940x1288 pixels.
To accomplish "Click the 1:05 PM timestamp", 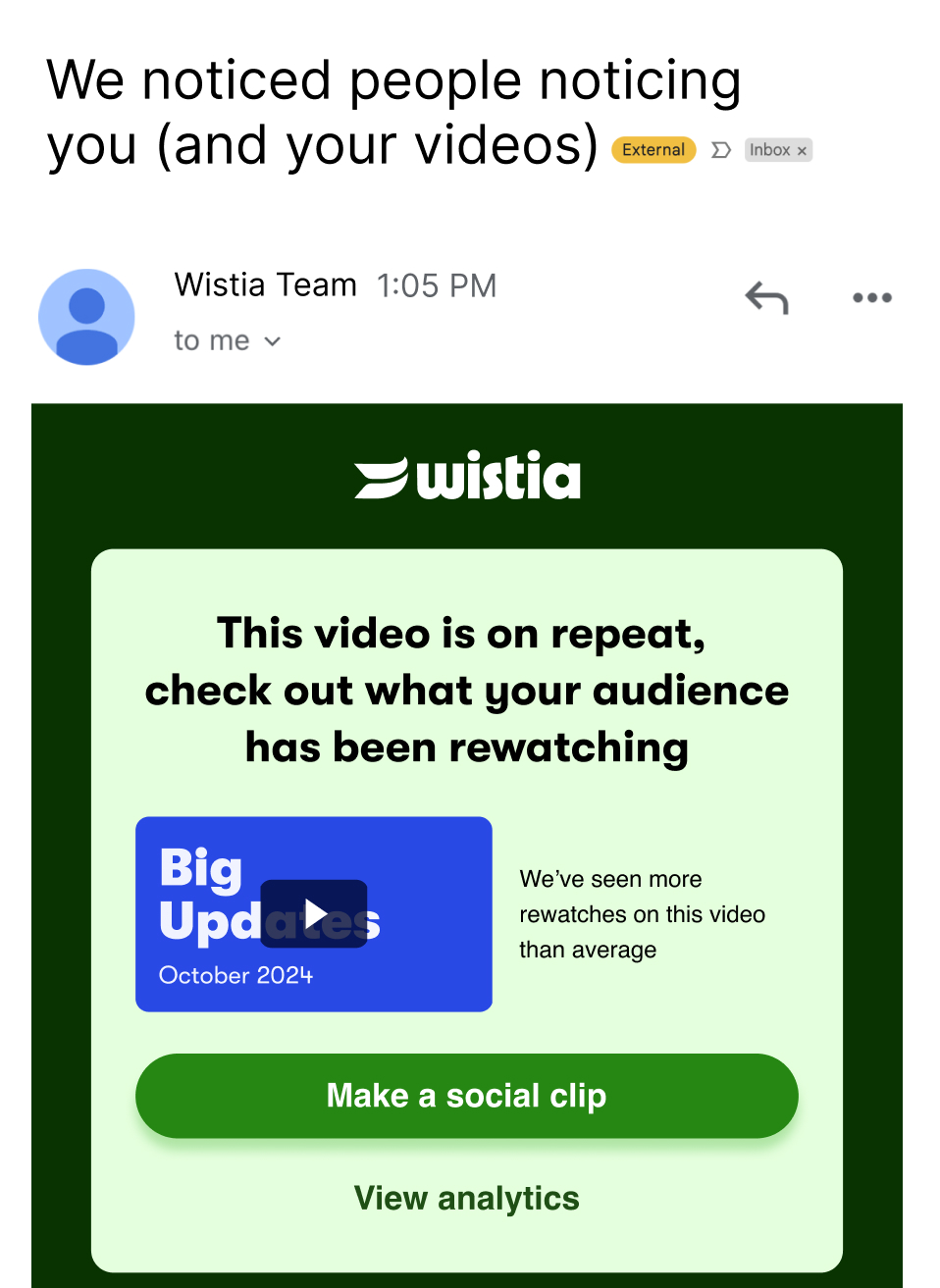I will [x=437, y=284].
